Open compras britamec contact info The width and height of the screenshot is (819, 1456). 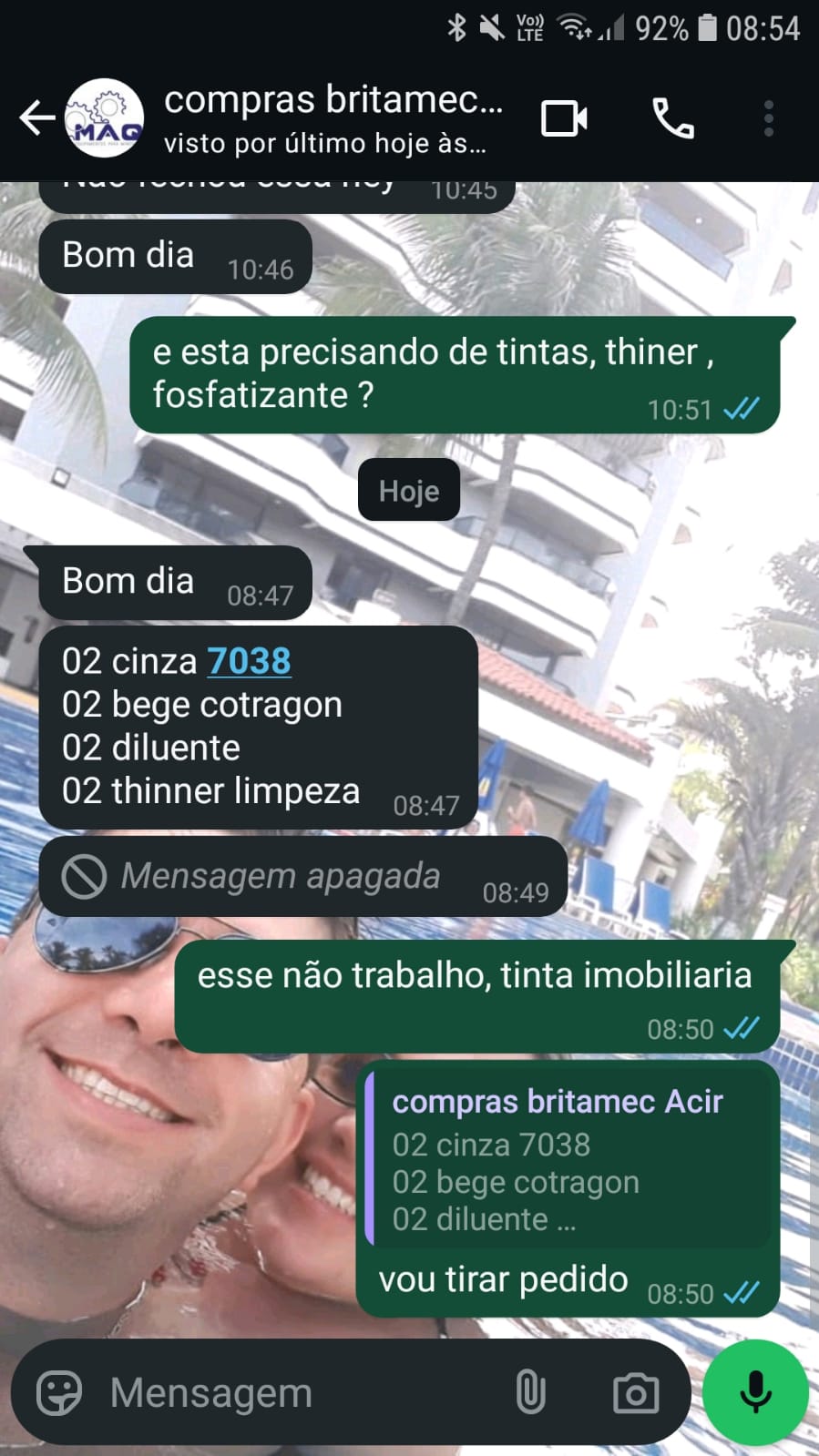(x=333, y=118)
